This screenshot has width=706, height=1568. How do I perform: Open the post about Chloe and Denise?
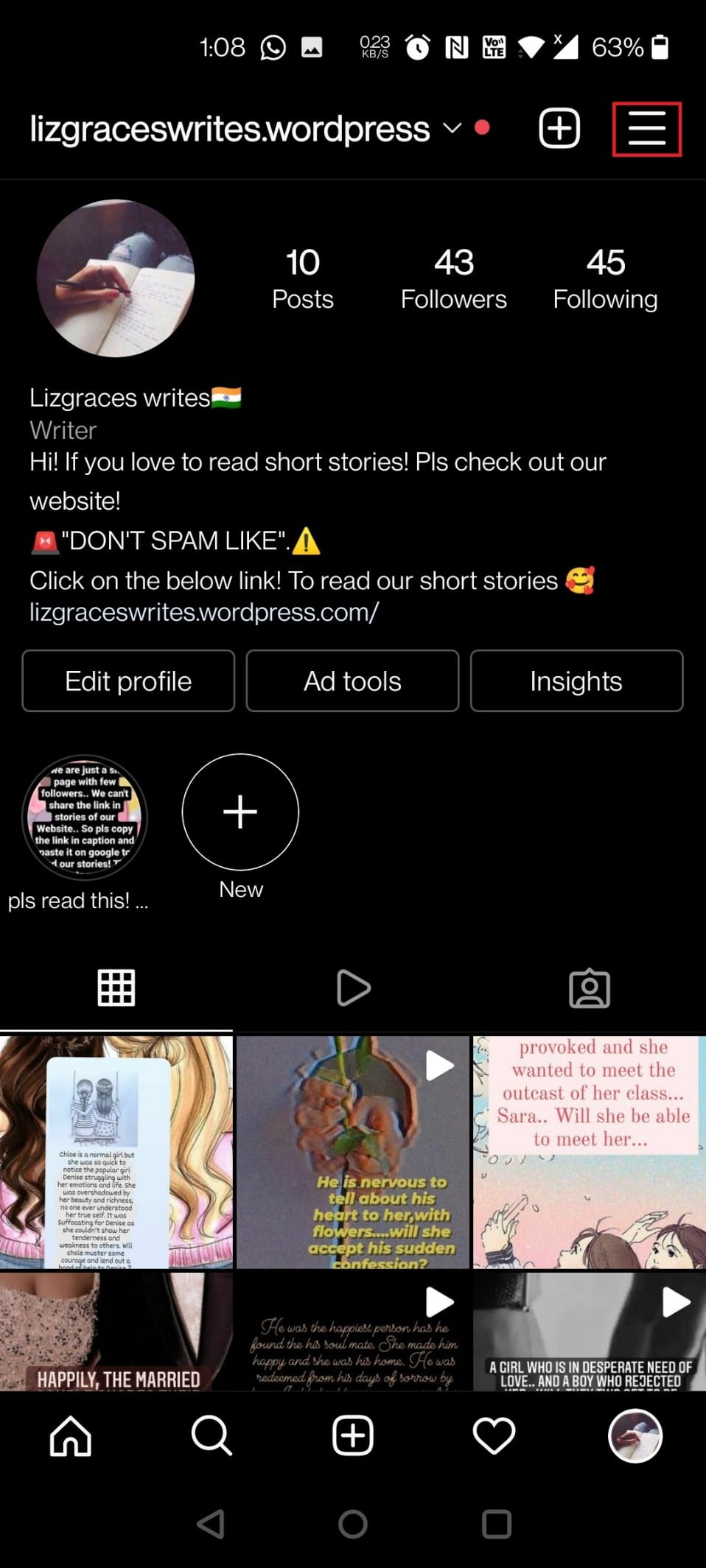(116, 1152)
